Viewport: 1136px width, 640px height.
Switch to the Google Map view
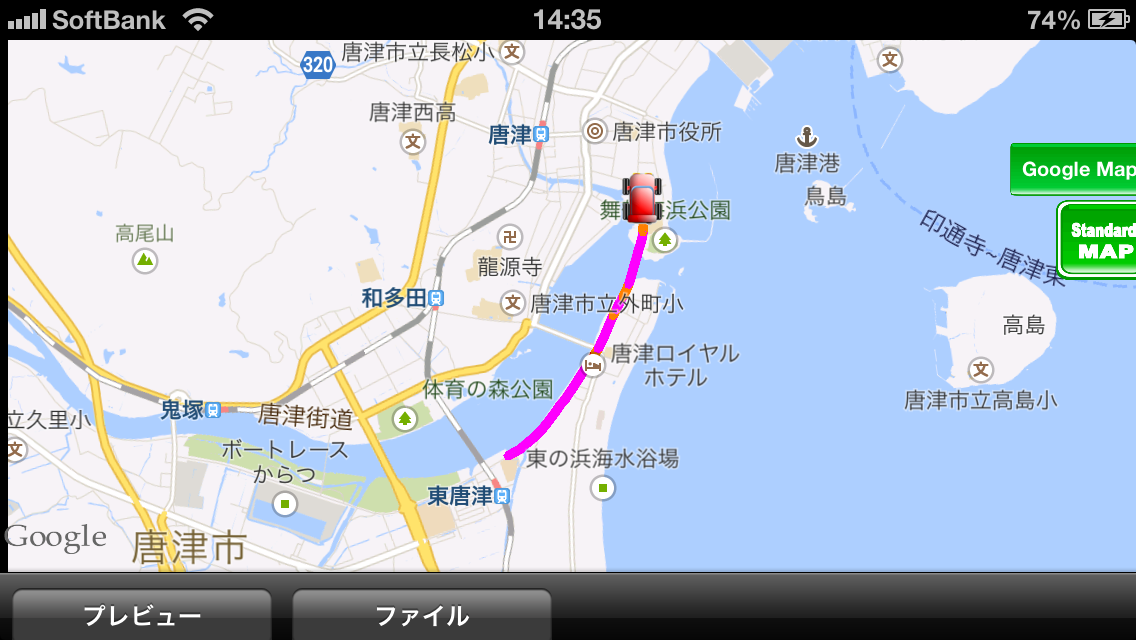tap(1074, 169)
